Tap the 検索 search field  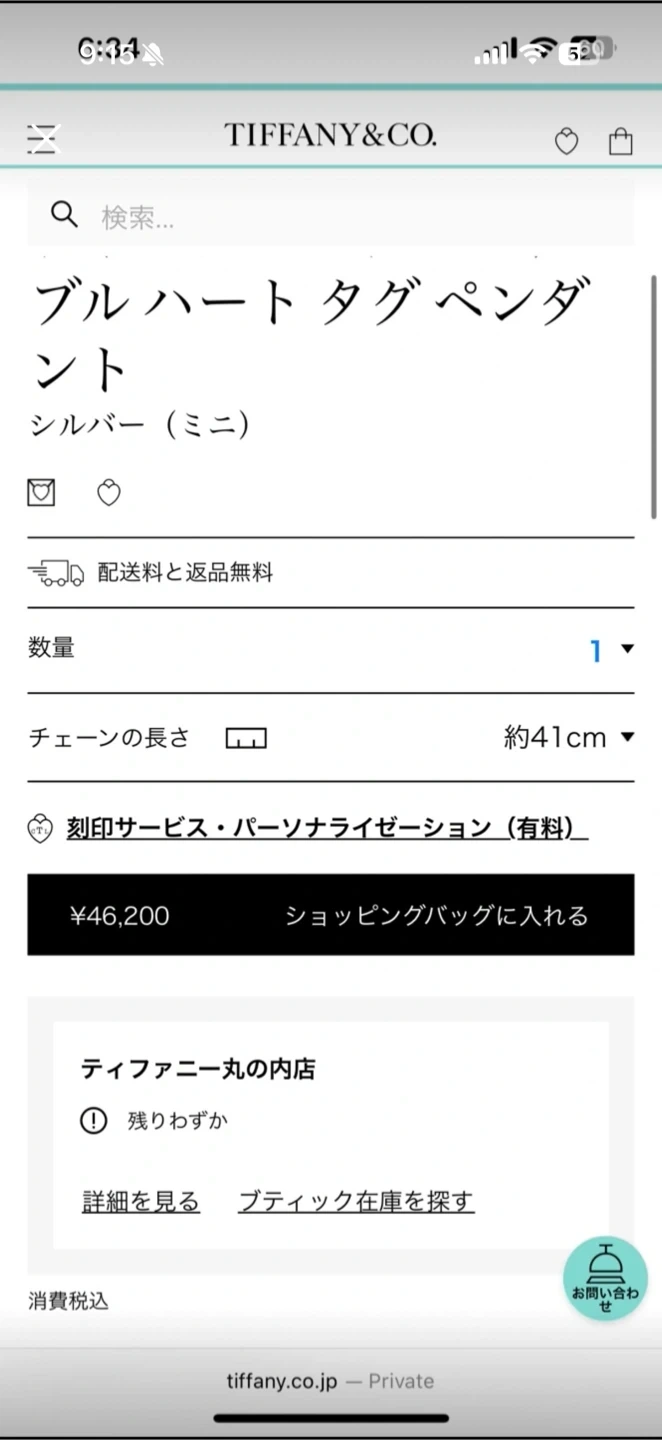click(330, 216)
